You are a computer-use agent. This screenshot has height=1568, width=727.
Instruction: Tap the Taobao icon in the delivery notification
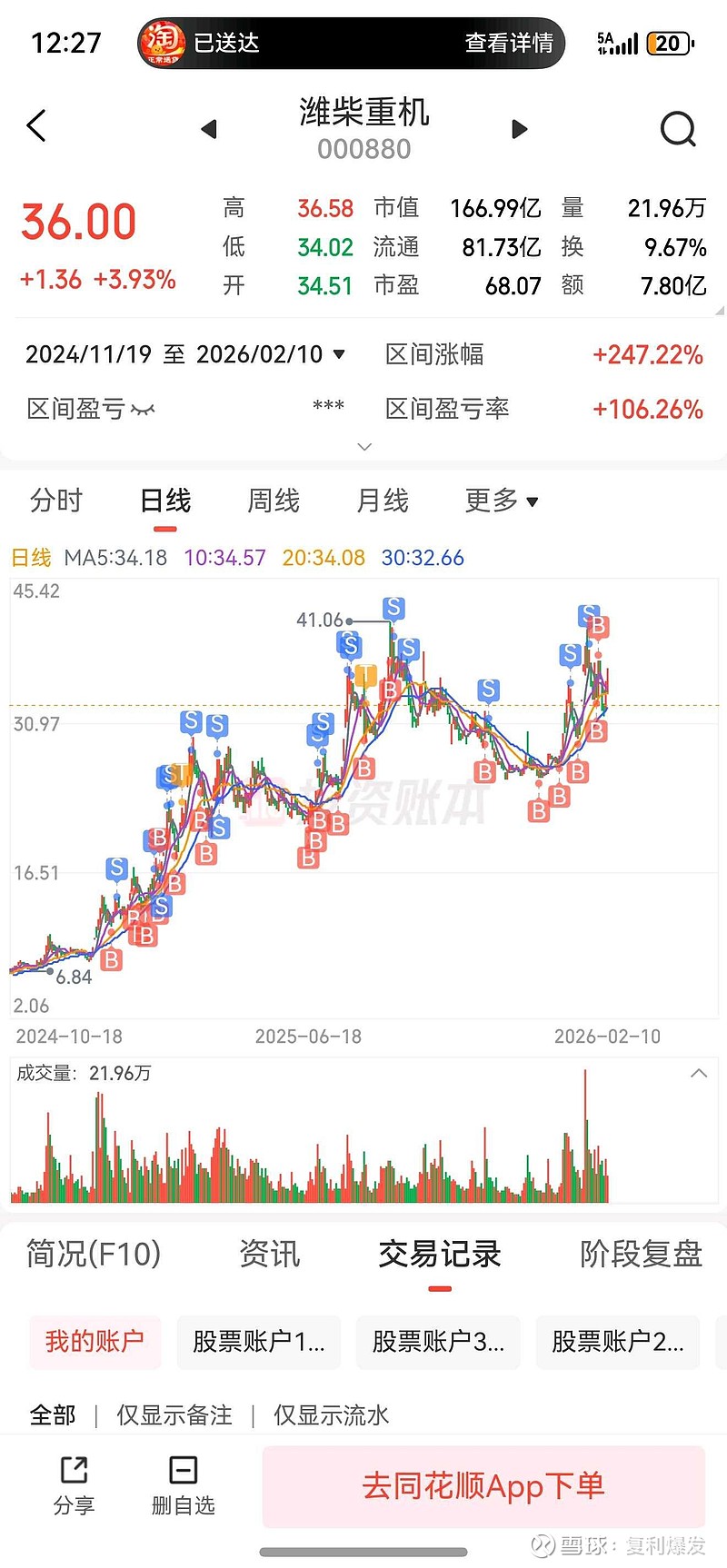pyautogui.click(x=161, y=43)
